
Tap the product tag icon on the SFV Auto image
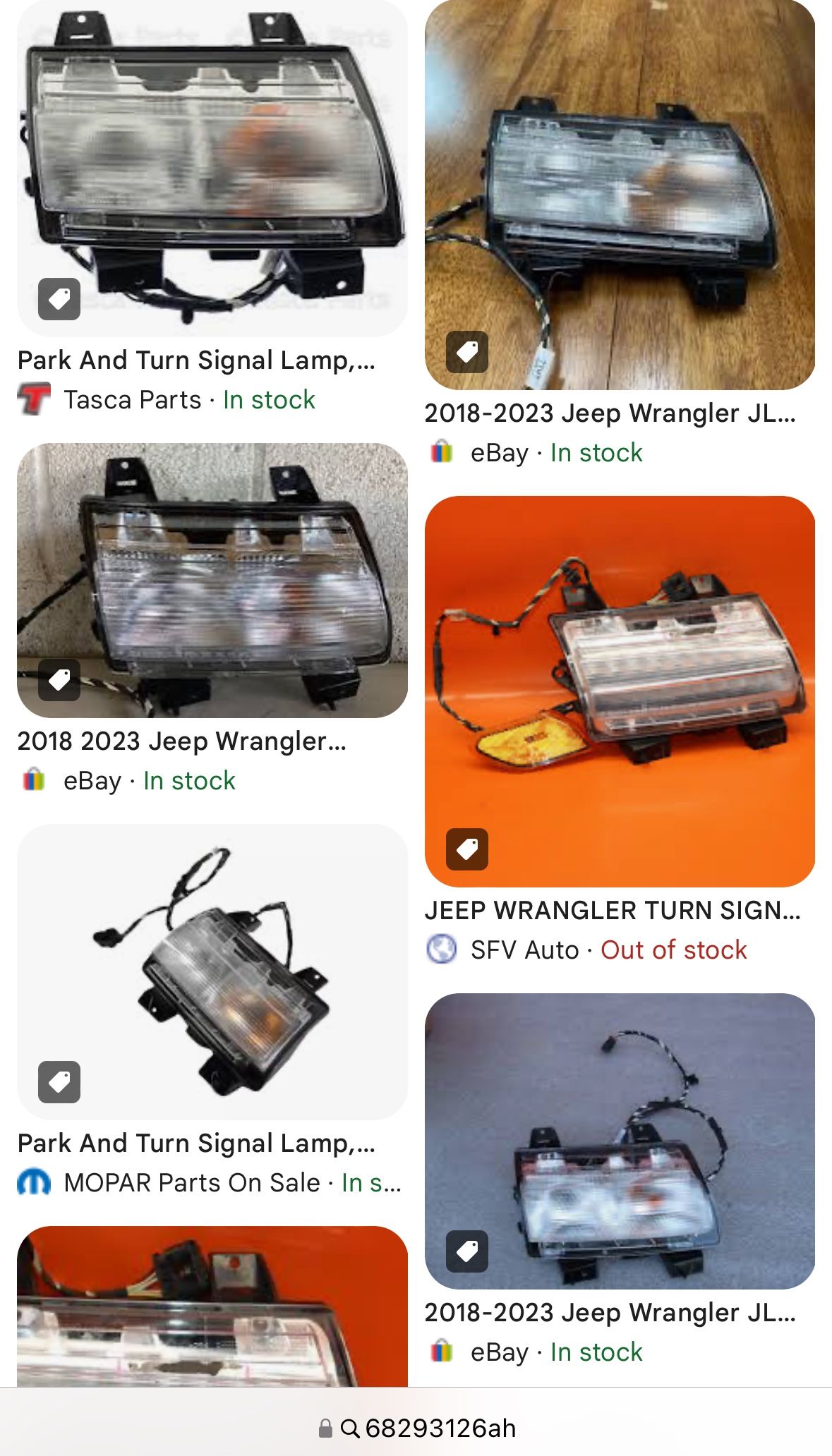click(x=467, y=849)
